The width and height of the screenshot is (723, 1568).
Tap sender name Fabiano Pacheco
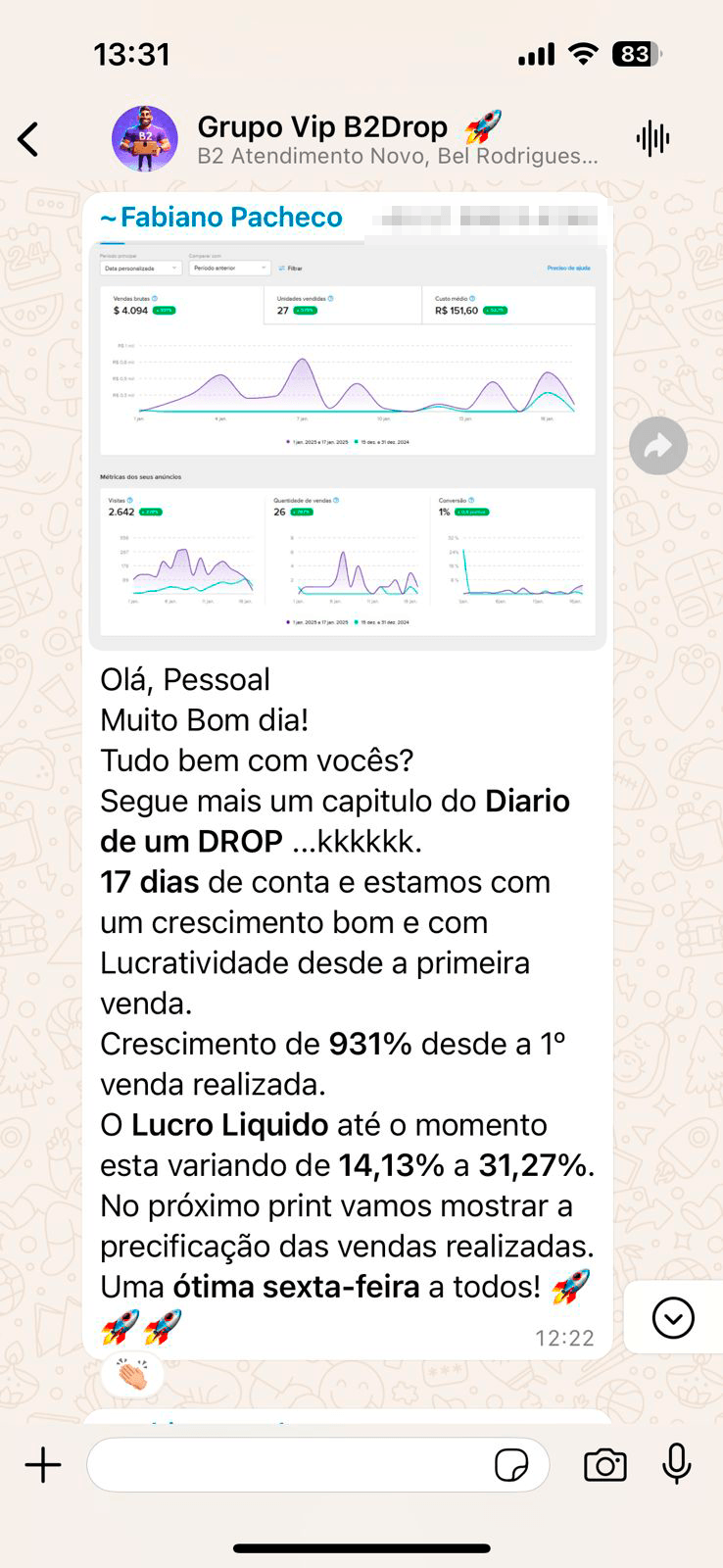click(x=219, y=217)
